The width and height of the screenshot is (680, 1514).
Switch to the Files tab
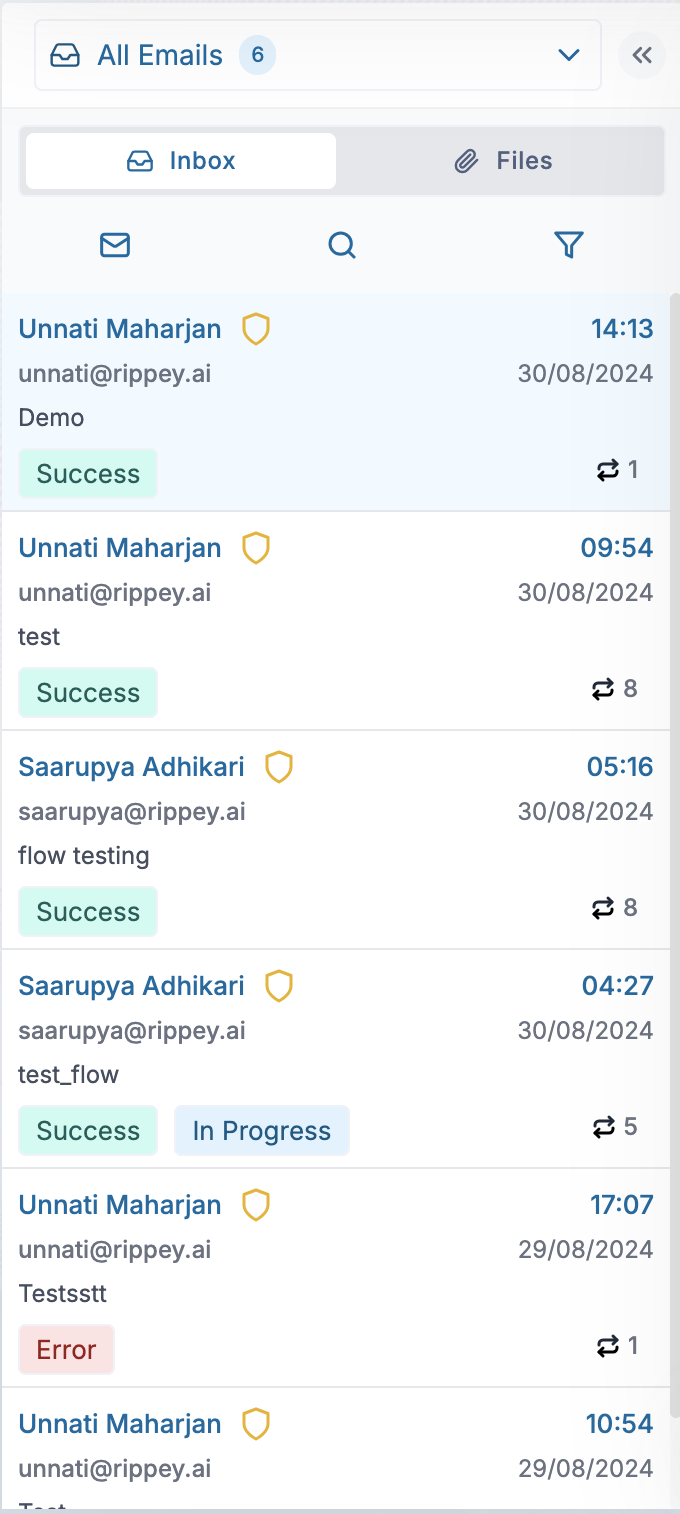click(503, 161)
